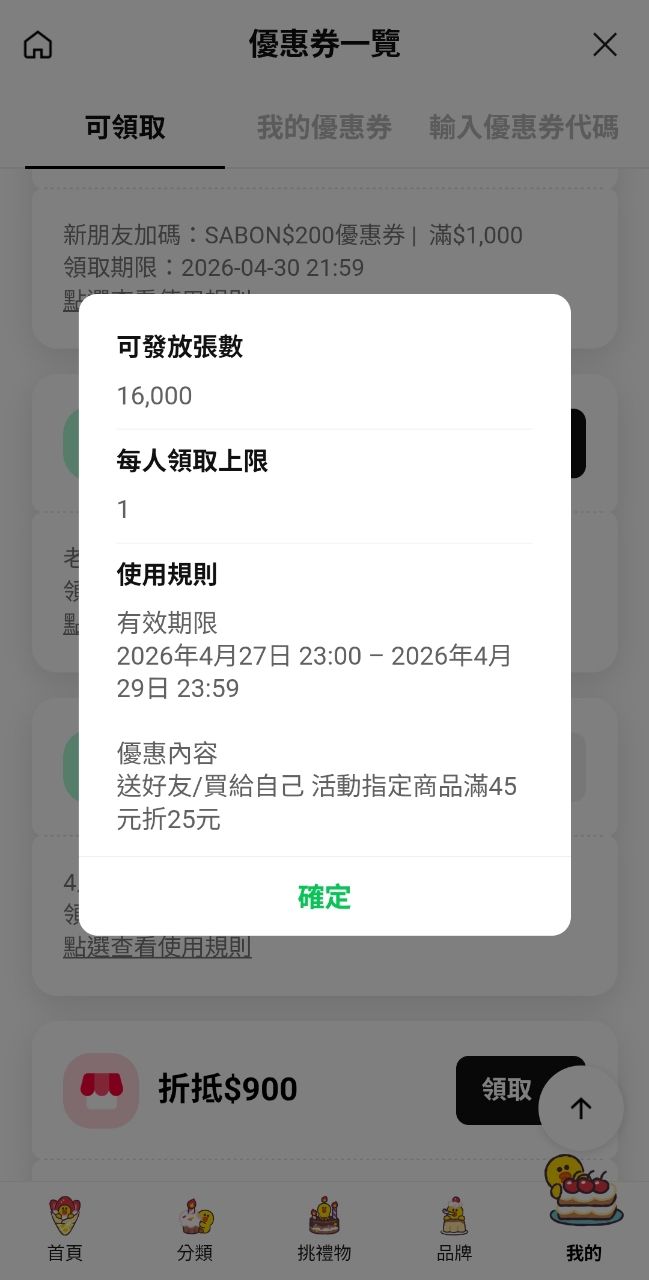Image resolution: width=649 pixels, height=1280 pixels.
Task: Close the 優惠券一覽 page
Action: (x=604, y=45)
